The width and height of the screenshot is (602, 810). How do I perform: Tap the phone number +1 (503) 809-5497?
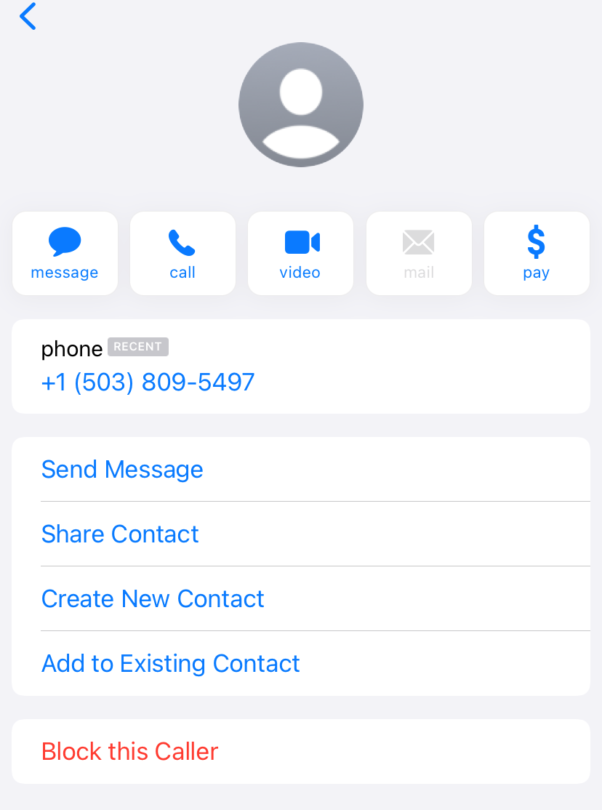coord(148,382)
